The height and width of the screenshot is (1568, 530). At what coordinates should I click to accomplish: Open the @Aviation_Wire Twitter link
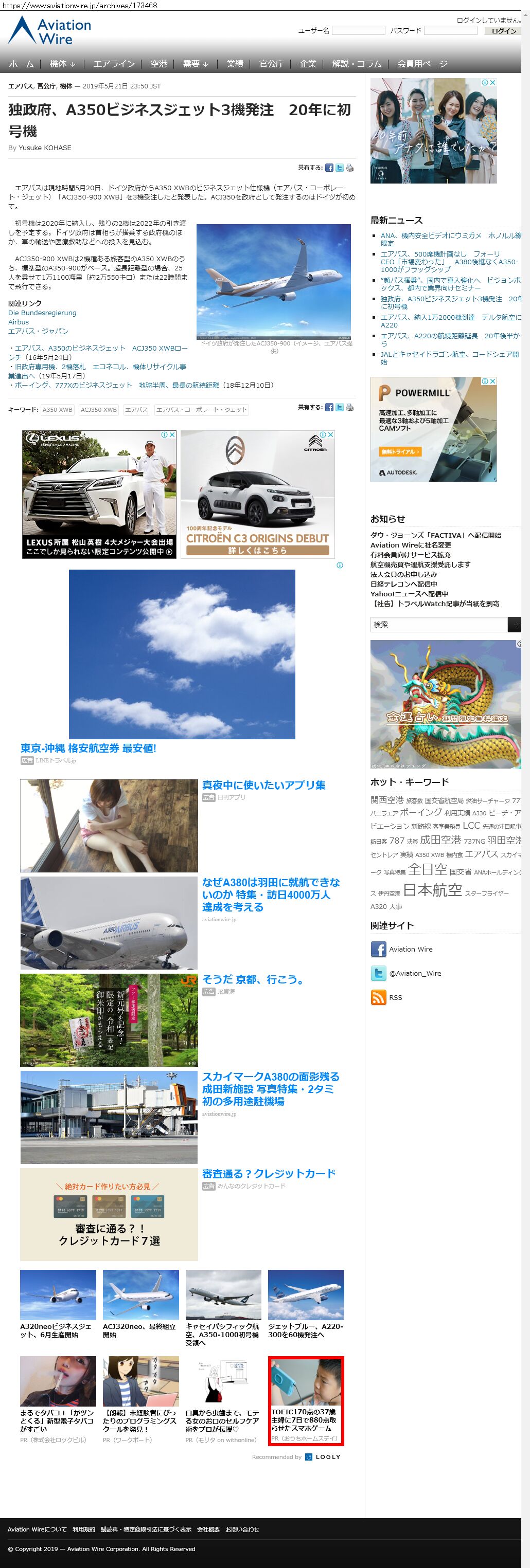415,973
